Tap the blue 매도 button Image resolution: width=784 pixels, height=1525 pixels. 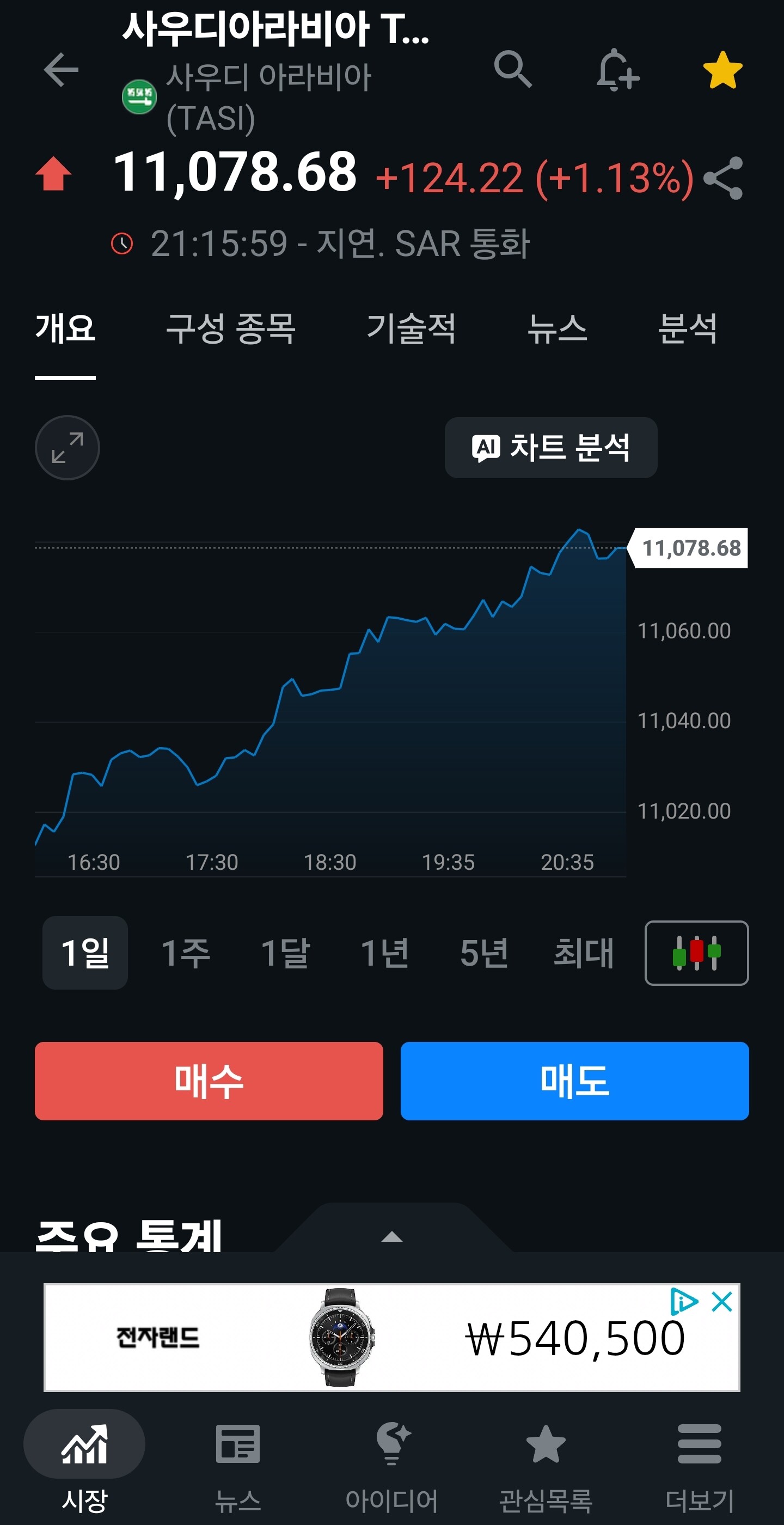pos(574,1081)
